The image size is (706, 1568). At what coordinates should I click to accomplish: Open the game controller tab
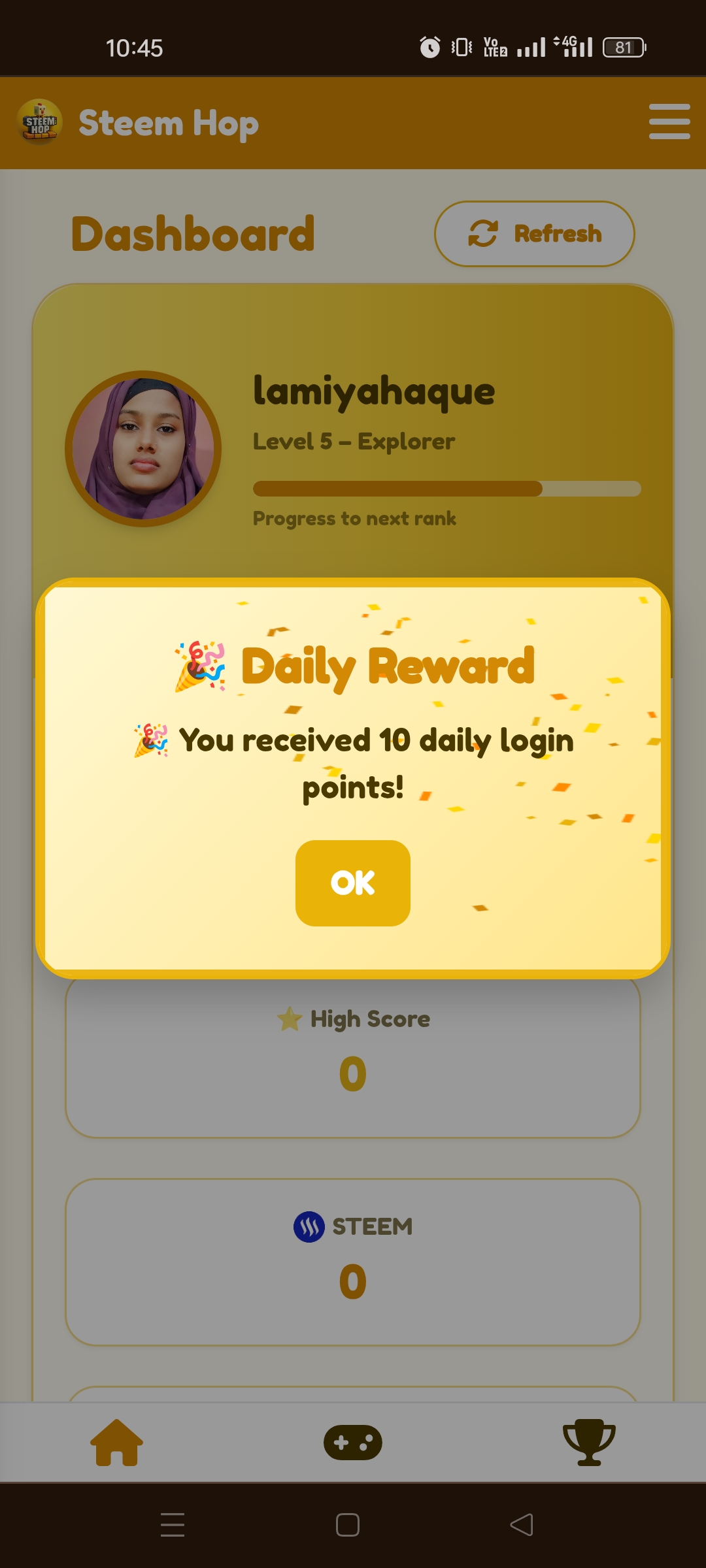pyautogui.click(x=353, y=1443)
